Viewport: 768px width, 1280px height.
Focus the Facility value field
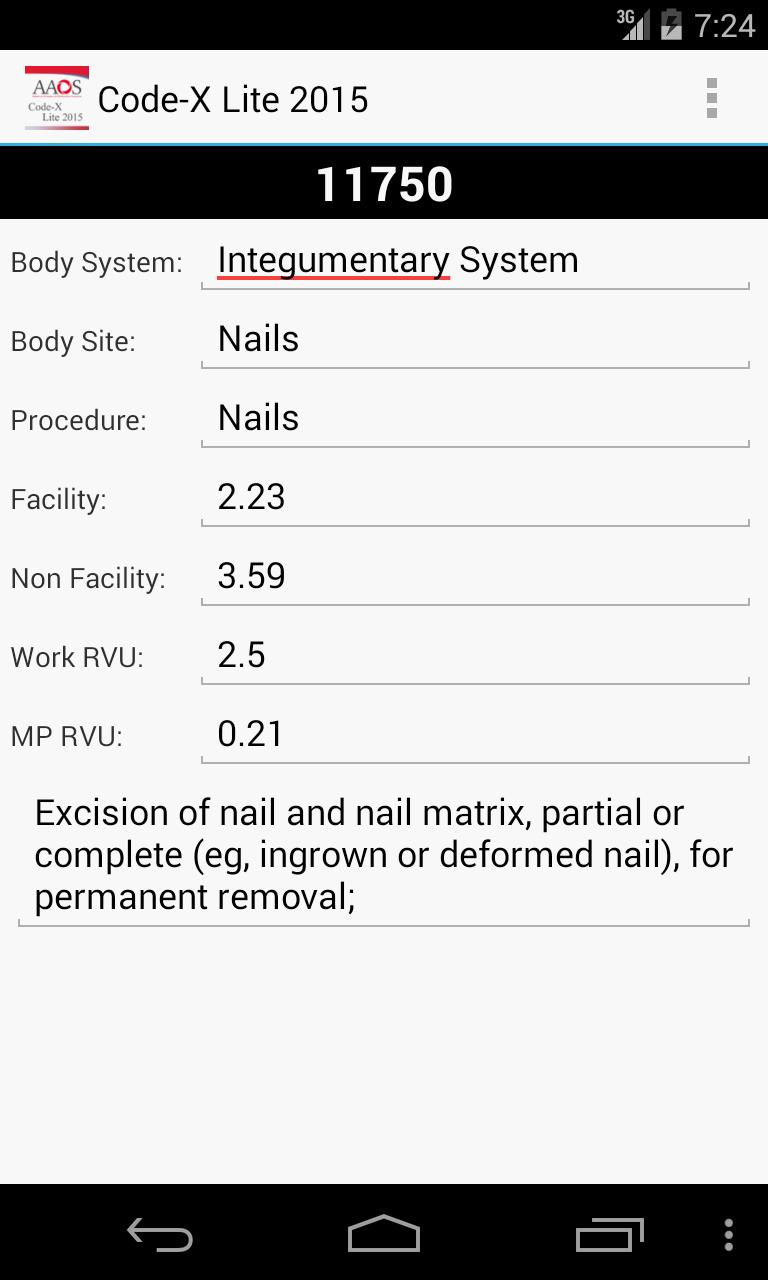(475, 498)
